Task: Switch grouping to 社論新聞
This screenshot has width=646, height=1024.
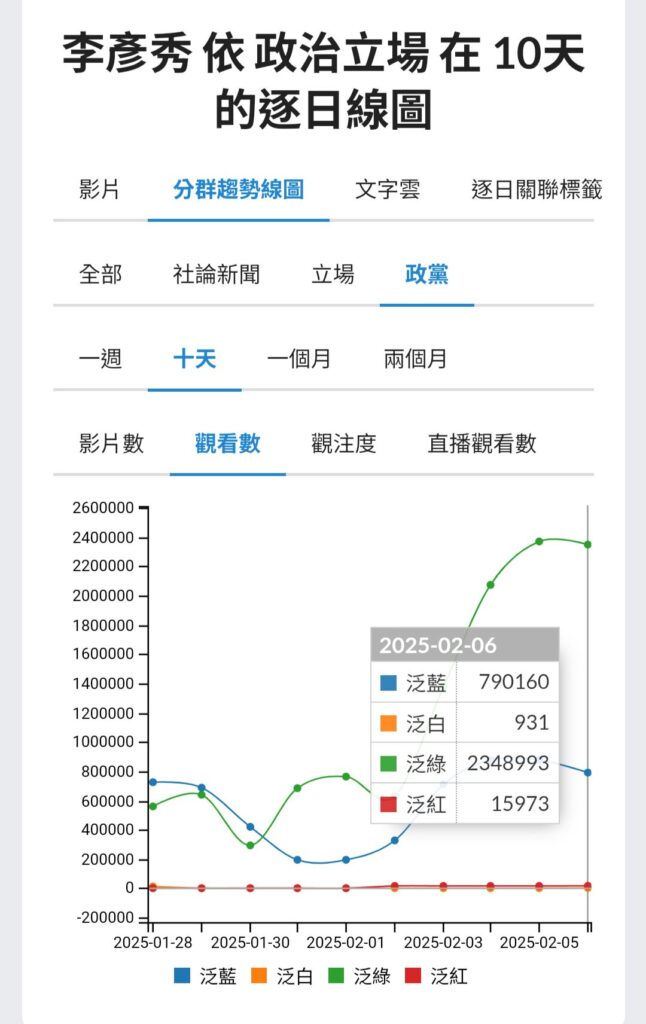Action: point(216,274)
